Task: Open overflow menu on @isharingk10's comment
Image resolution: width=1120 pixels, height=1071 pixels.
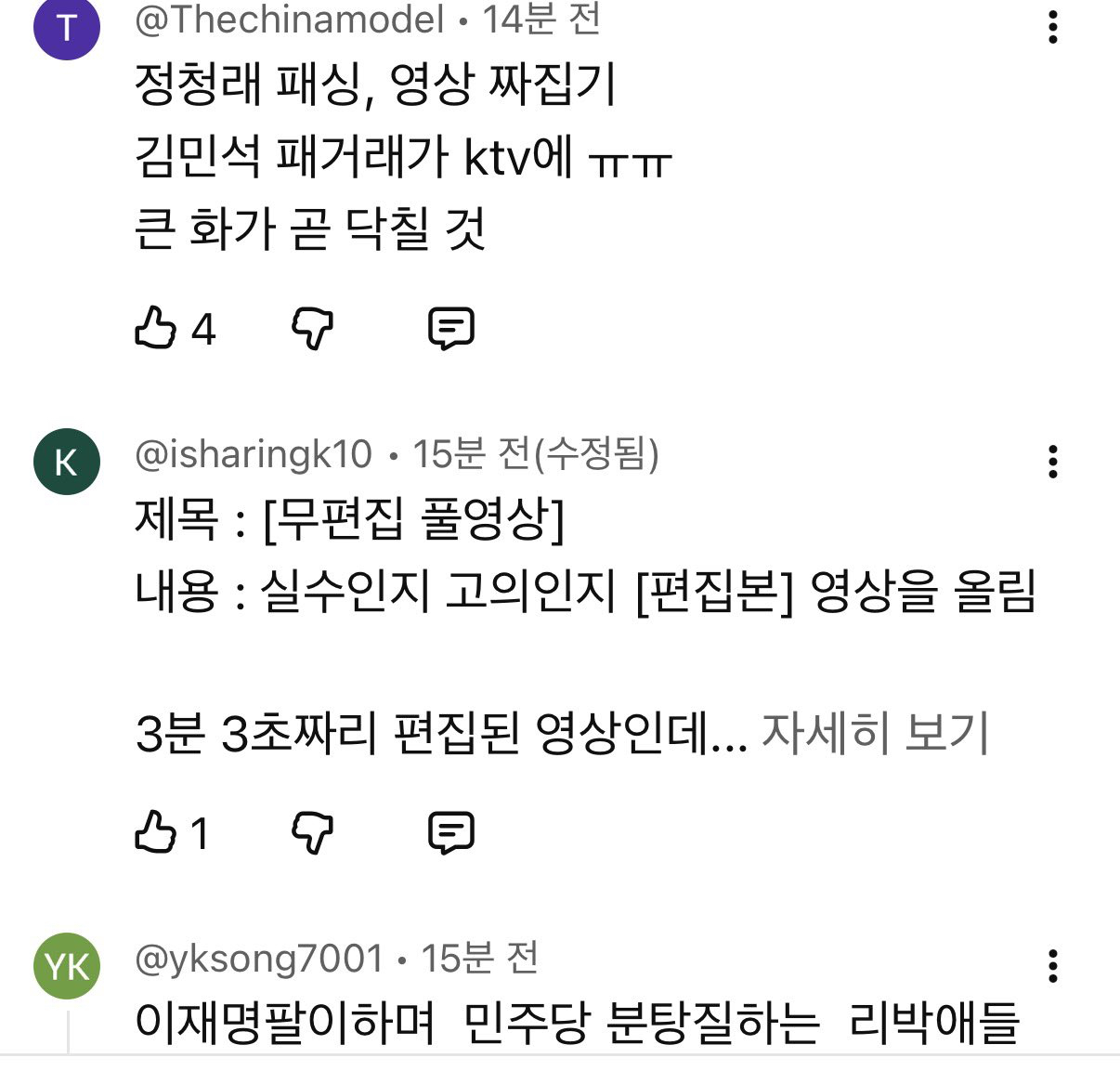Action: [x=1052, y=462]
